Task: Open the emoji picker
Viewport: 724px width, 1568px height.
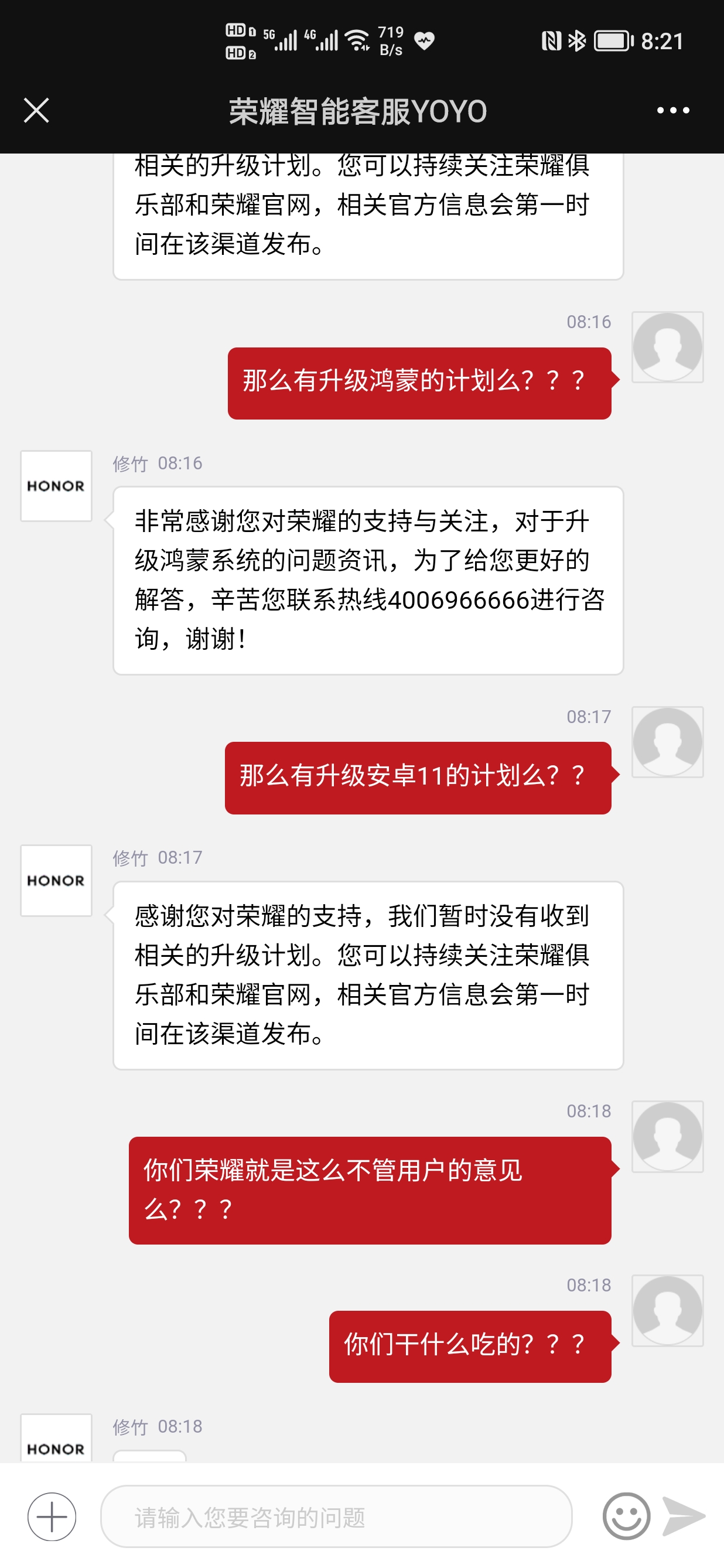Action: tap(626, 1516)
